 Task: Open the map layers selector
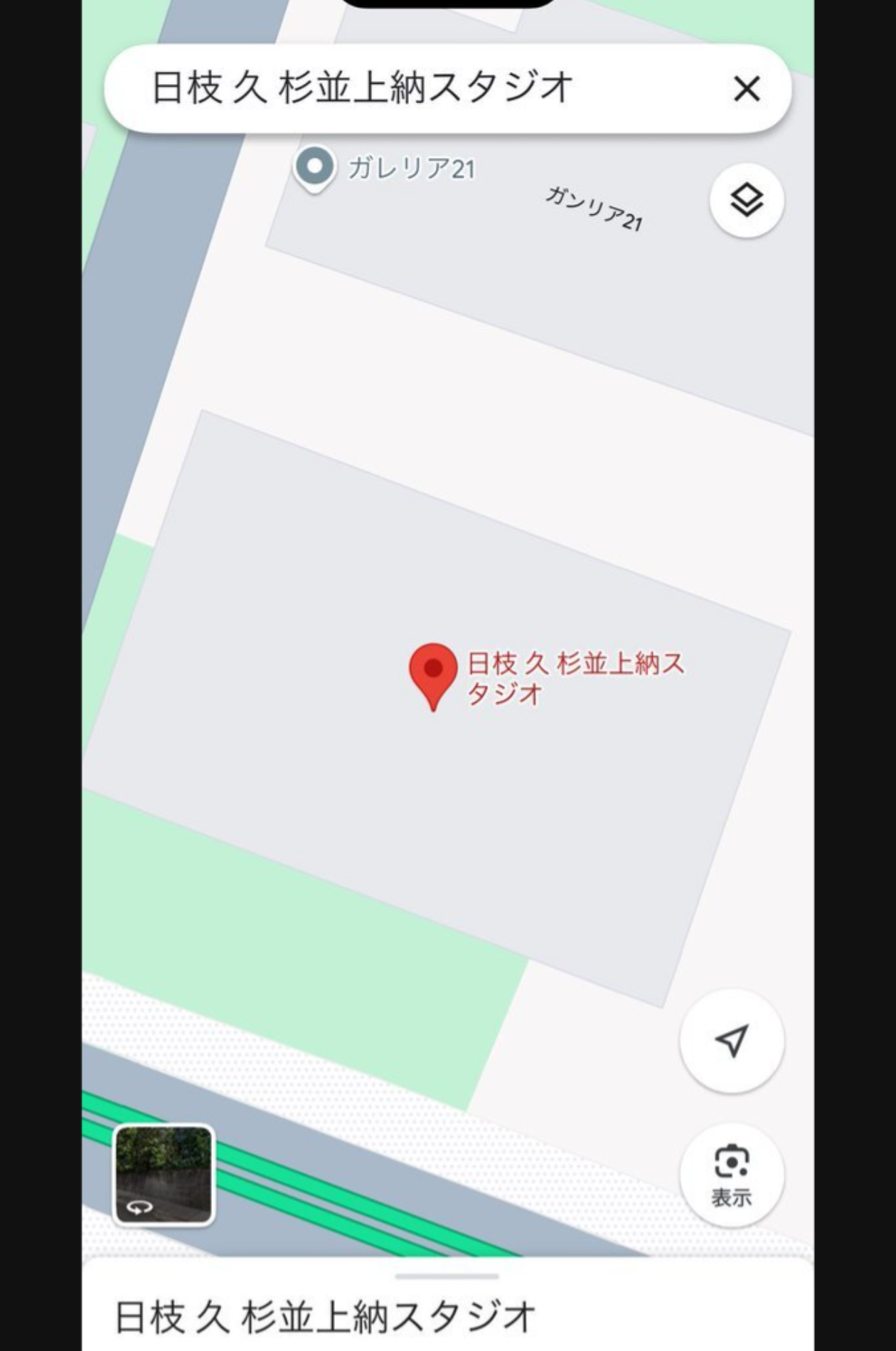pos(747,200)
